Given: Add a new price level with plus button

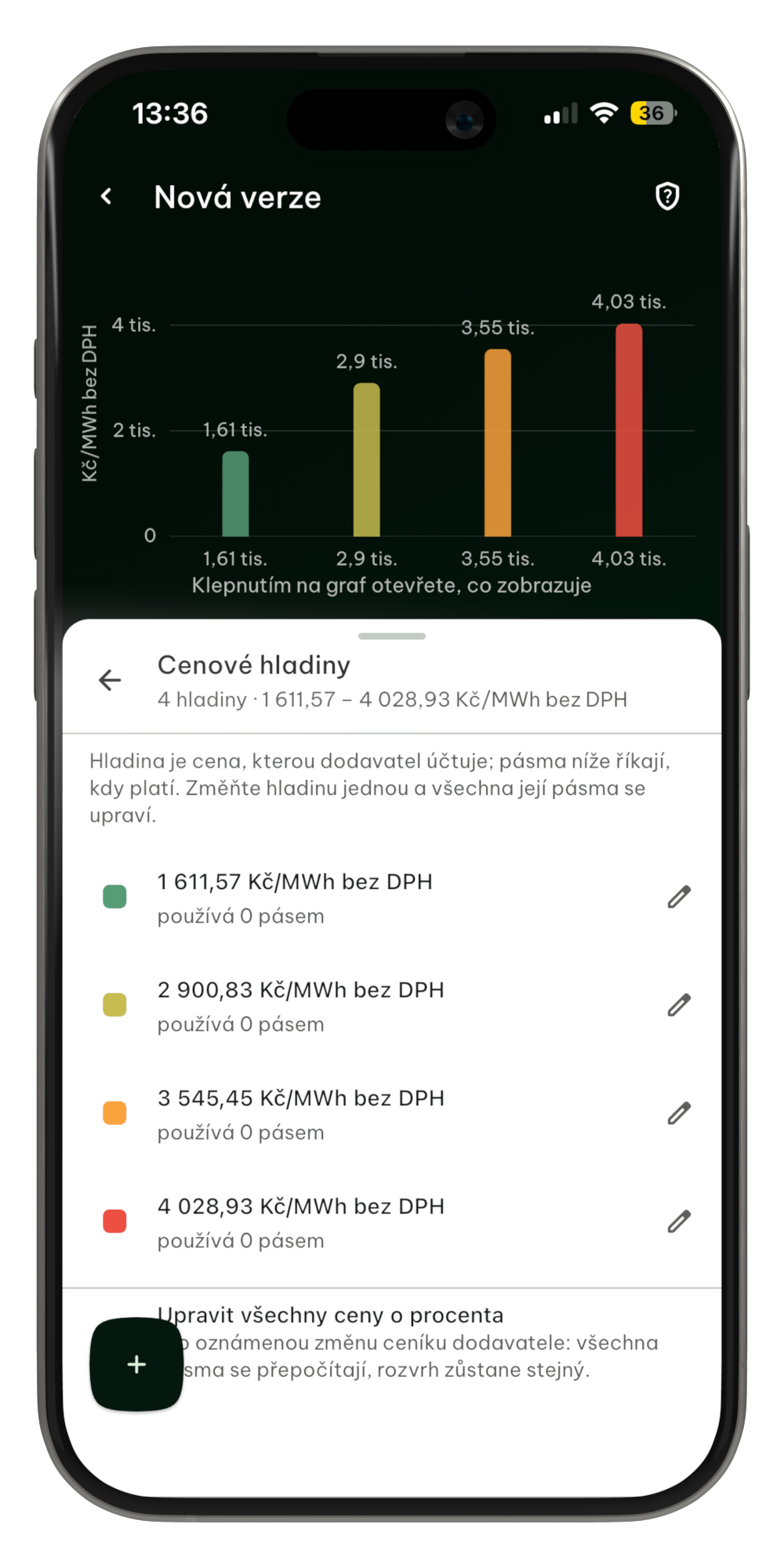Looking at the screenshot, I should click(x=136, y=1364).
